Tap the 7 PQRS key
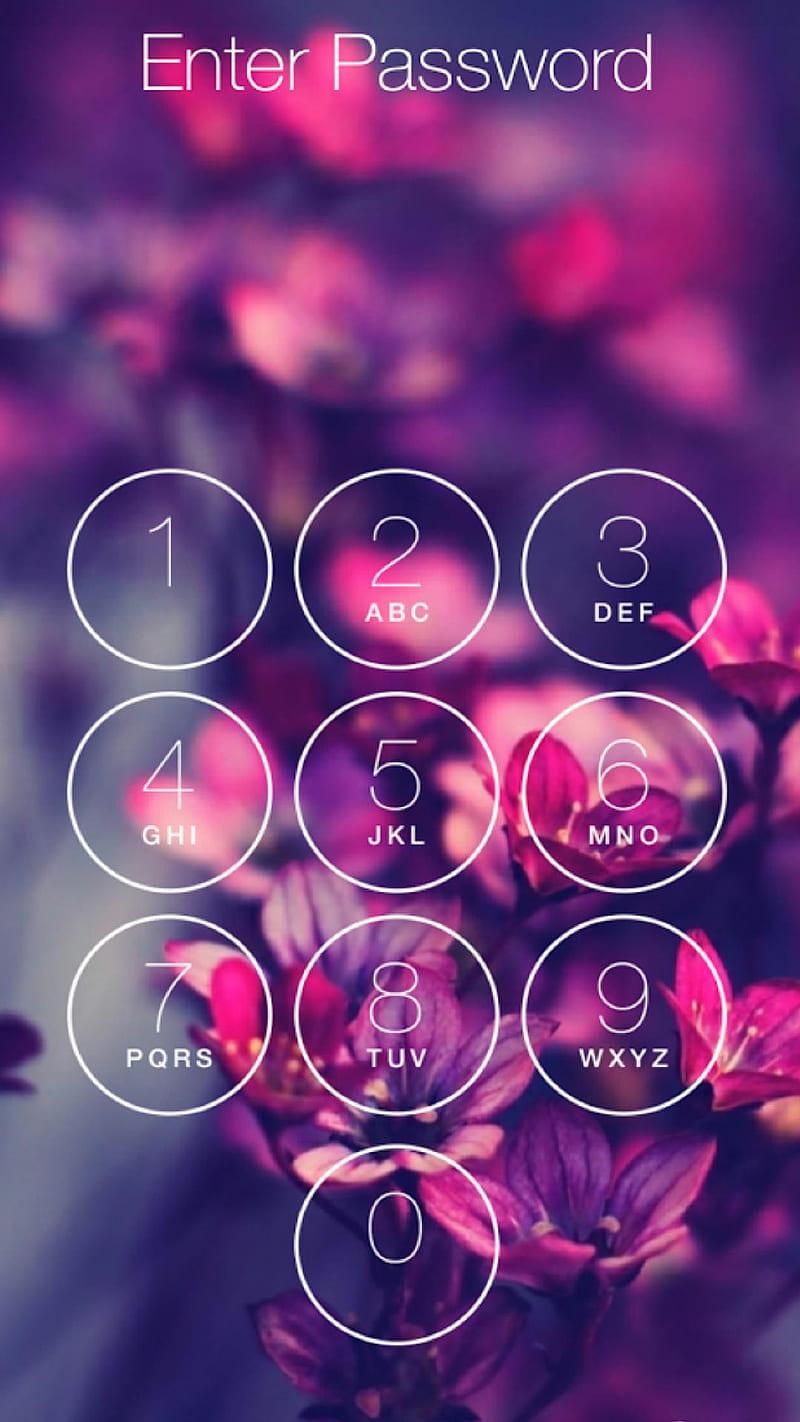 tap(170, 1017)
